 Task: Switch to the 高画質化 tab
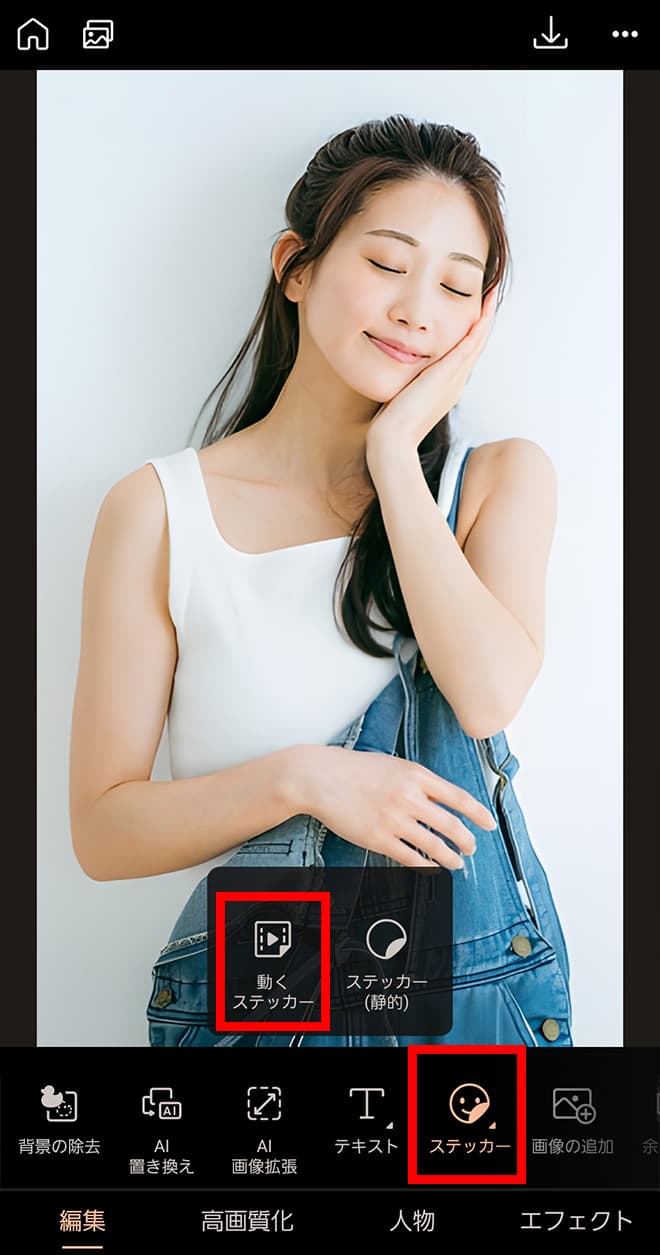pyautogui.click(x=247, y=1220)
